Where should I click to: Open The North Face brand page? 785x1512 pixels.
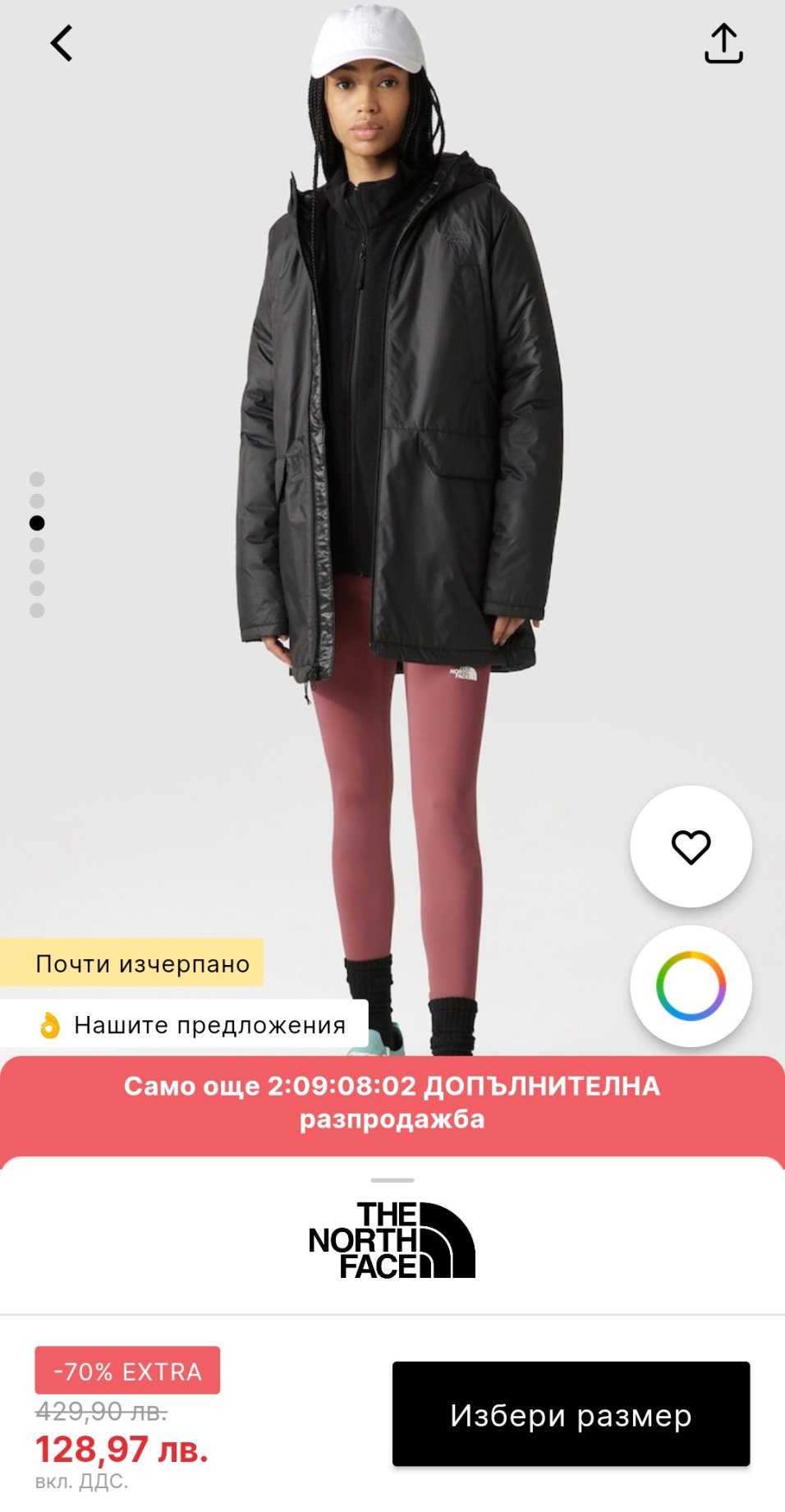392,1240
